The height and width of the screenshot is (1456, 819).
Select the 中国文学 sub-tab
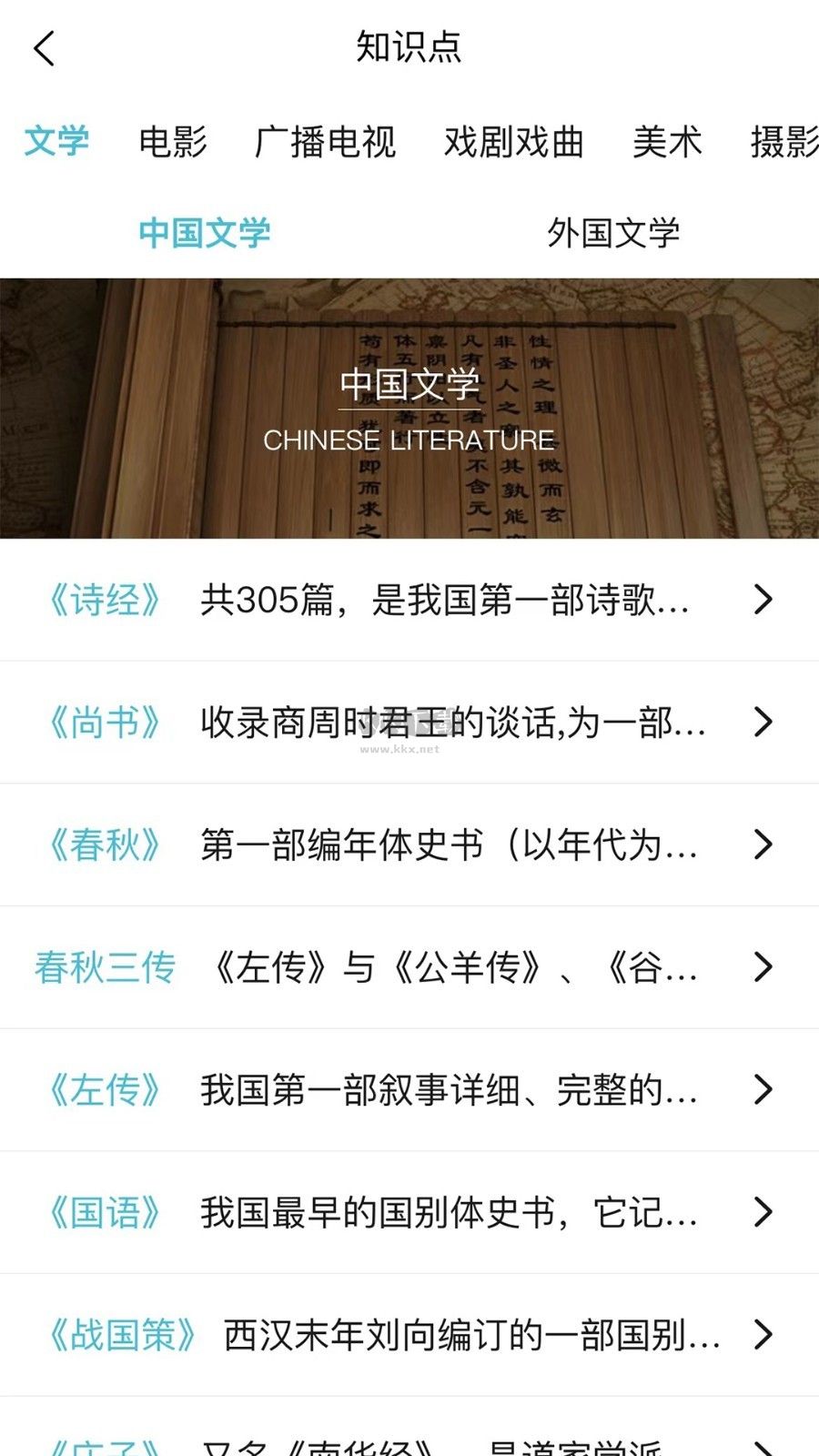pos(205,232)
